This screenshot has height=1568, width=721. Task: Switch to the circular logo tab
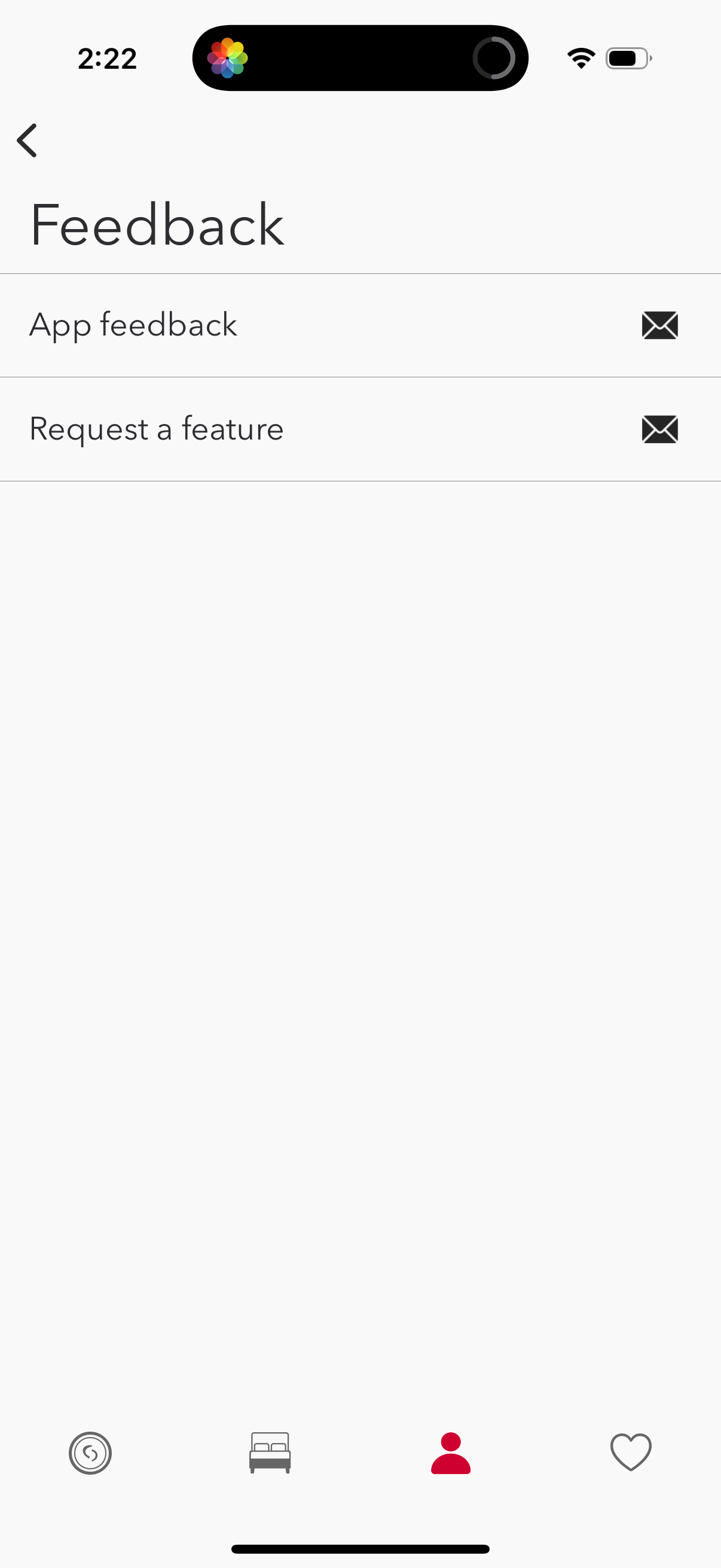[90, 1453]
